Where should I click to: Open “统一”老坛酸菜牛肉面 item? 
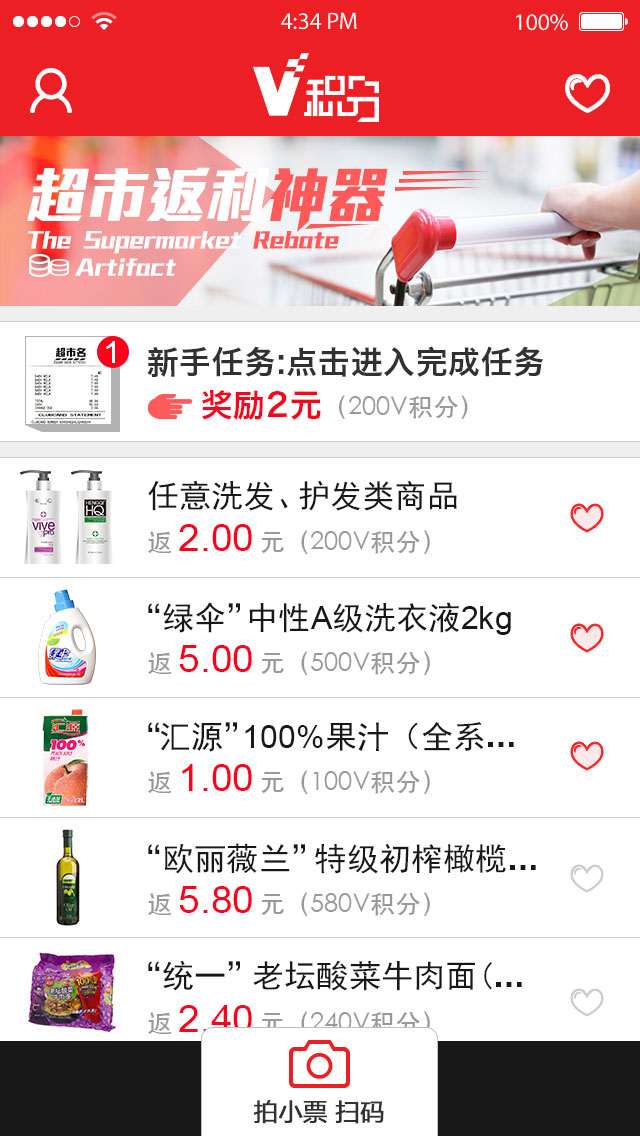335,977
